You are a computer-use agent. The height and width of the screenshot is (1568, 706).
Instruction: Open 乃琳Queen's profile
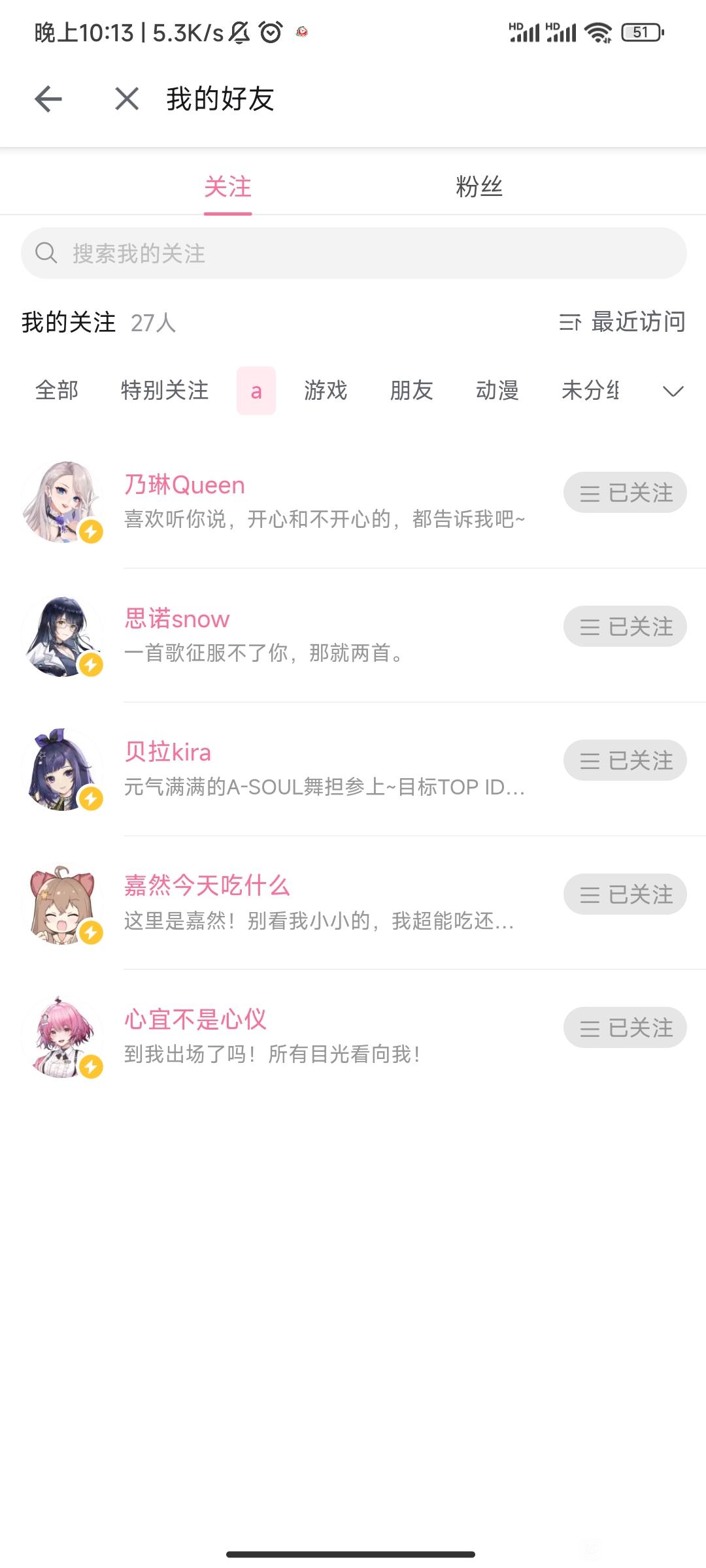pos(185,485)
